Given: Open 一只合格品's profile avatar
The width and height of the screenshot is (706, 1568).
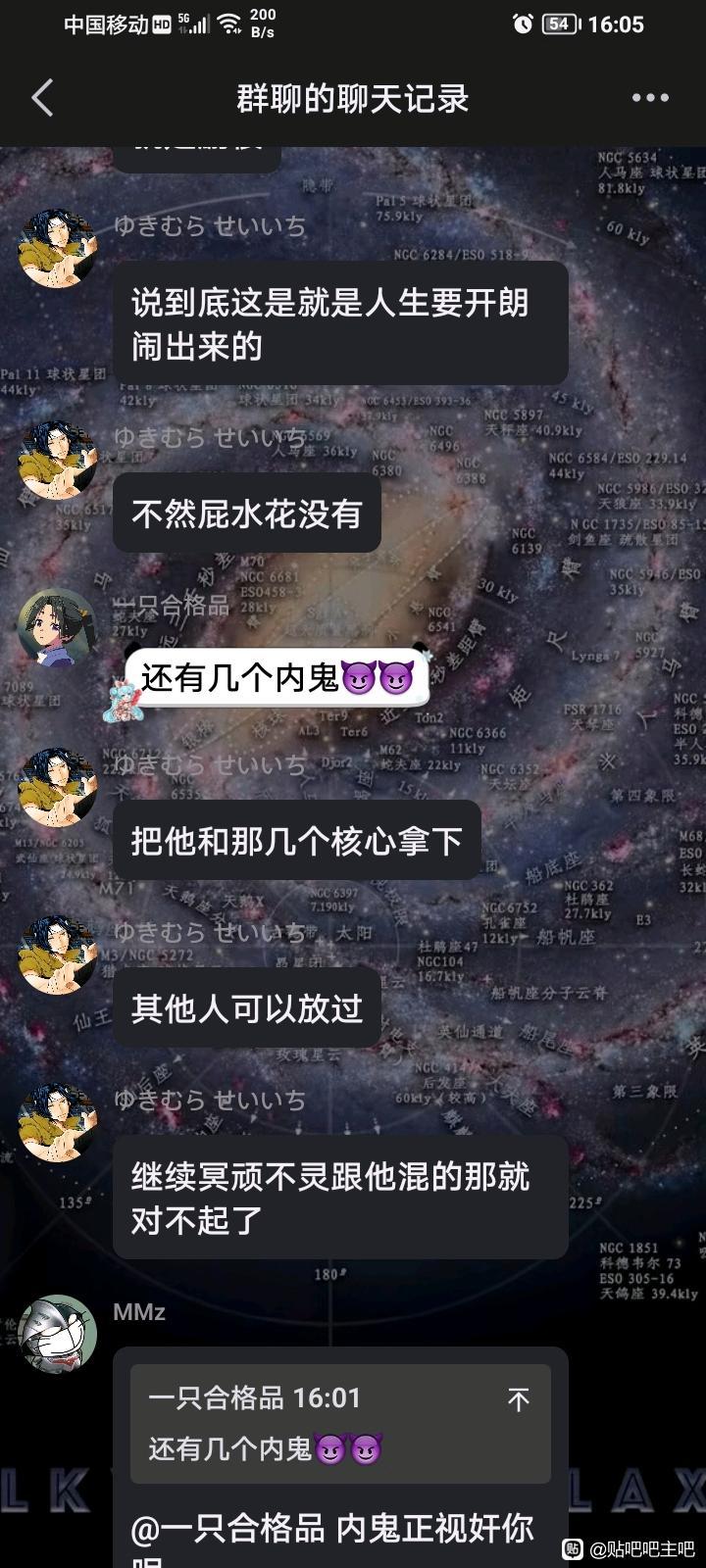Looking at the screenshot, I should click(x=58, y=627).
